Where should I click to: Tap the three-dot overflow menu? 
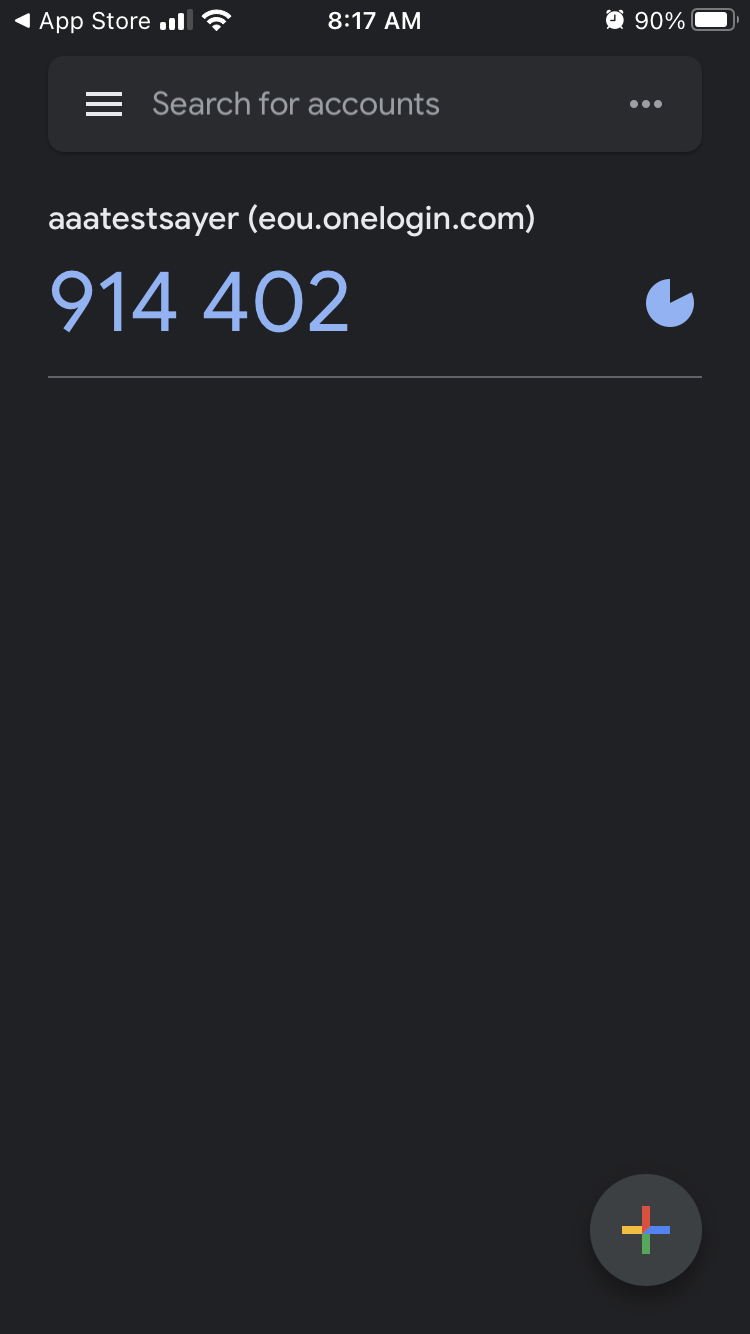(646, 103)
